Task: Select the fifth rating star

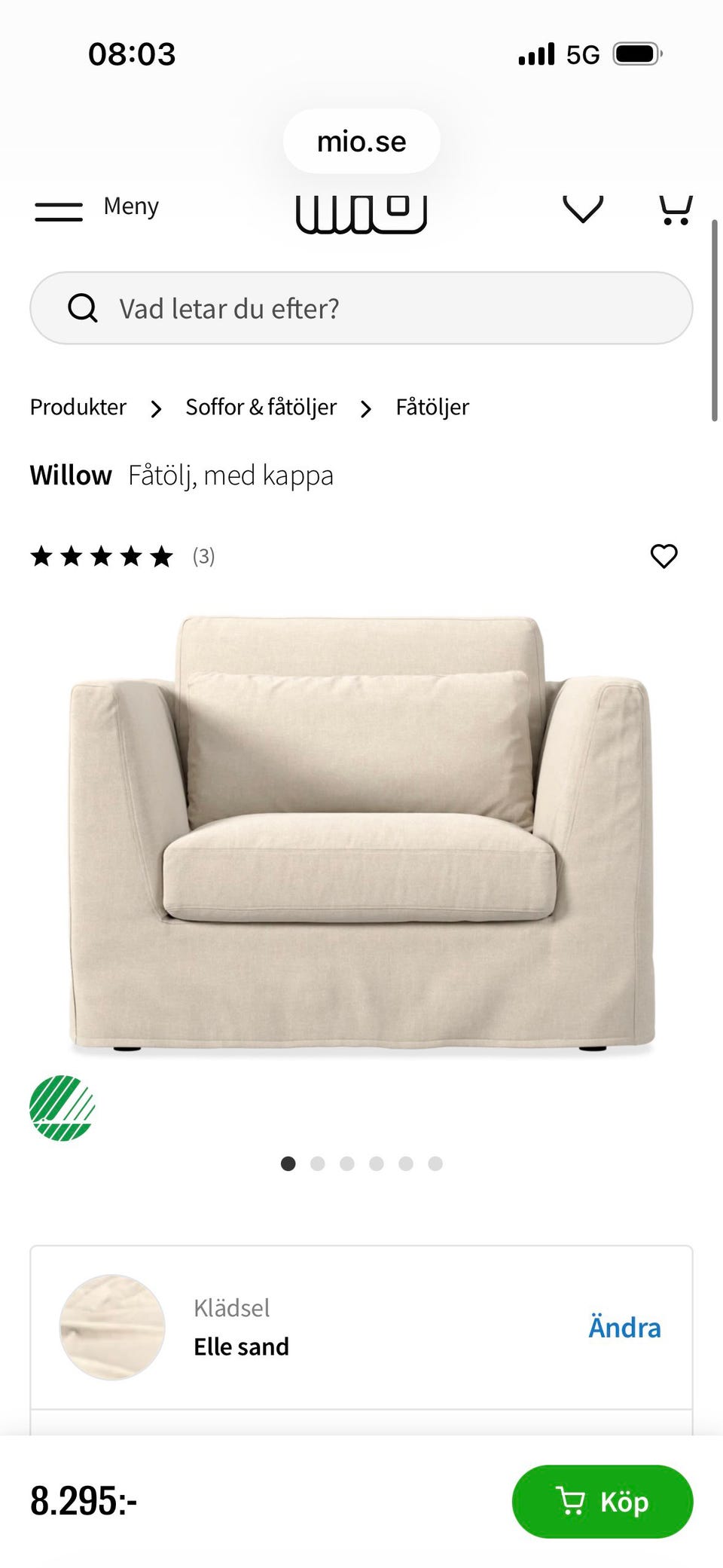Action: 163,557
